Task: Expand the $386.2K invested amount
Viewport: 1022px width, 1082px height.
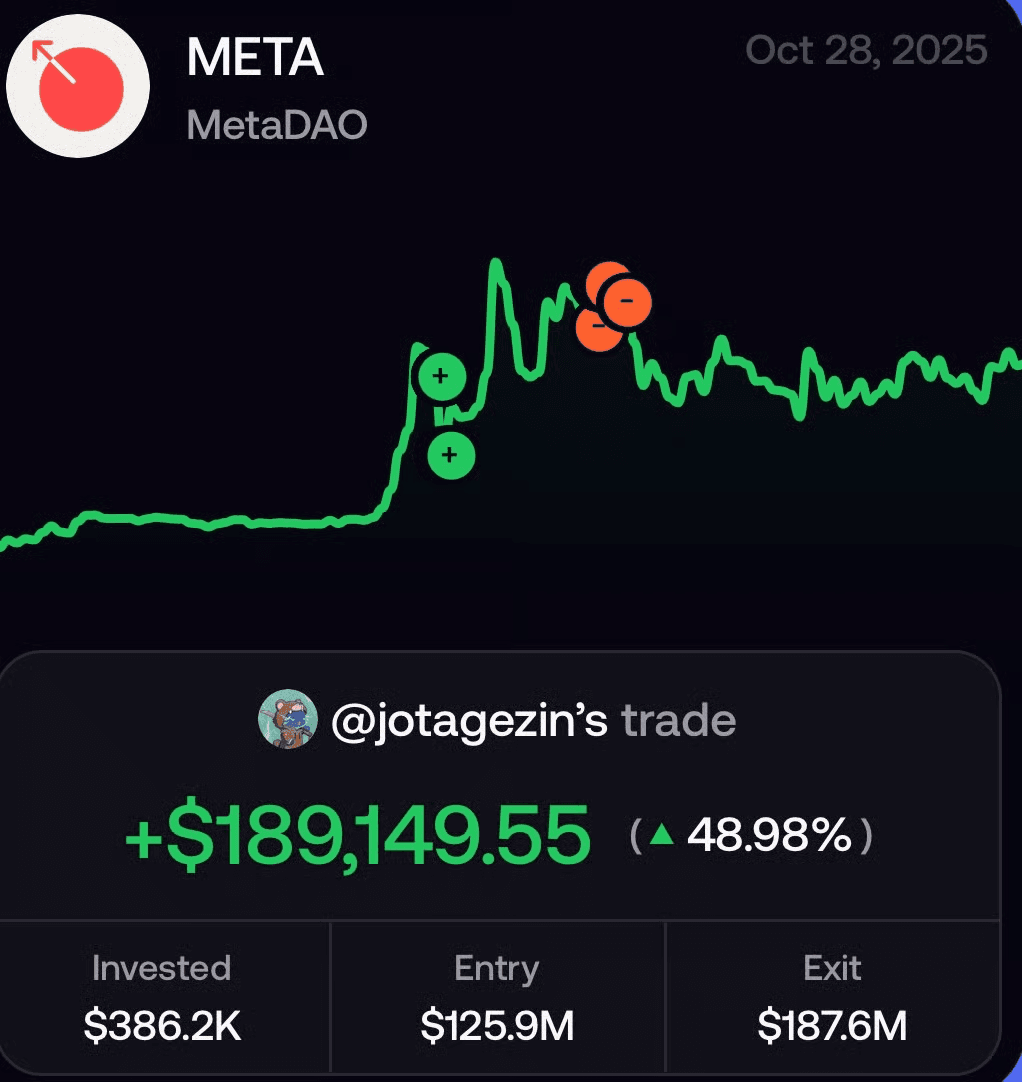Action: pyautogui.click(x=161, y=1025)
